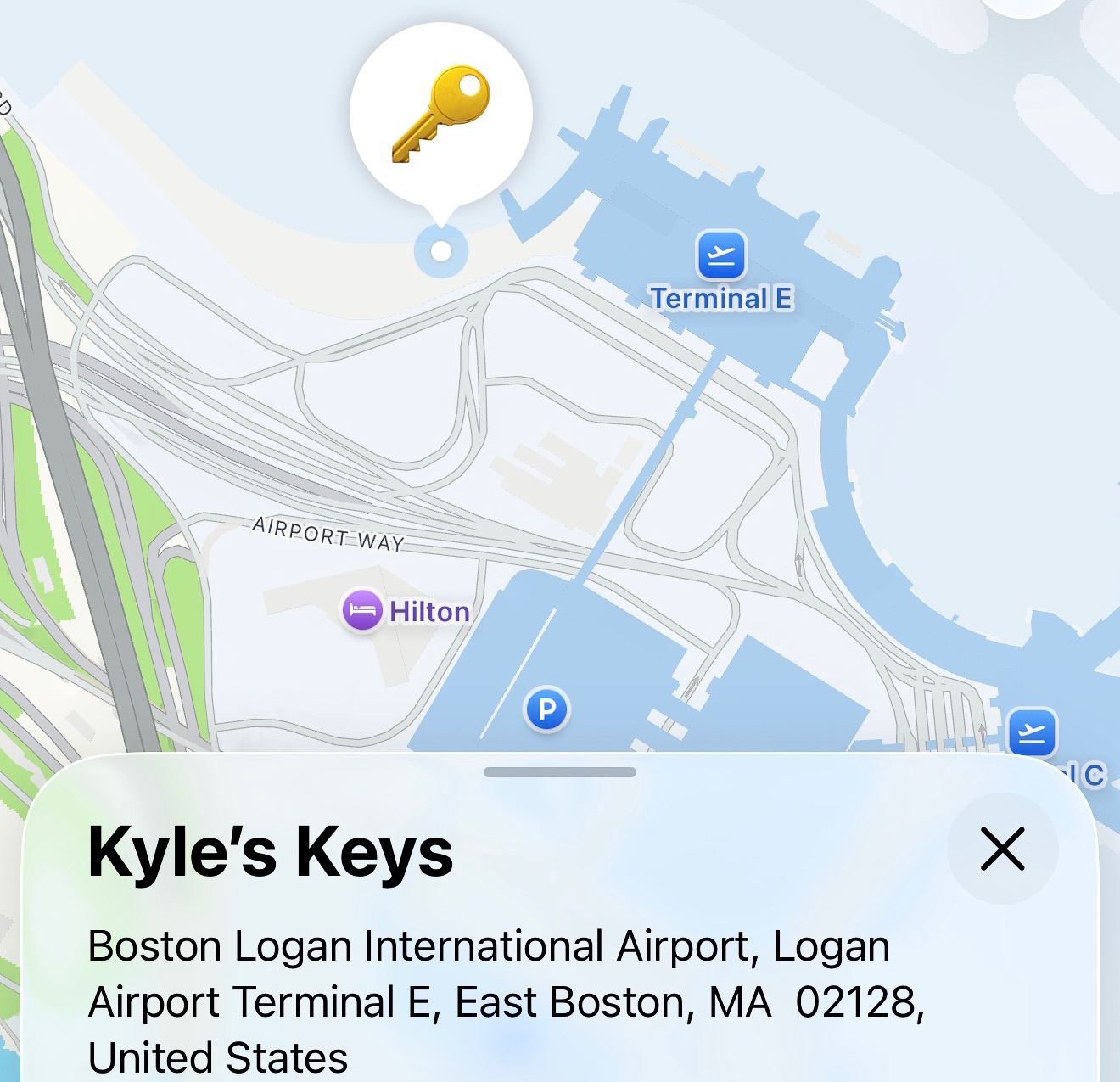Tap the key item marker on map

(x=440, y=114)
